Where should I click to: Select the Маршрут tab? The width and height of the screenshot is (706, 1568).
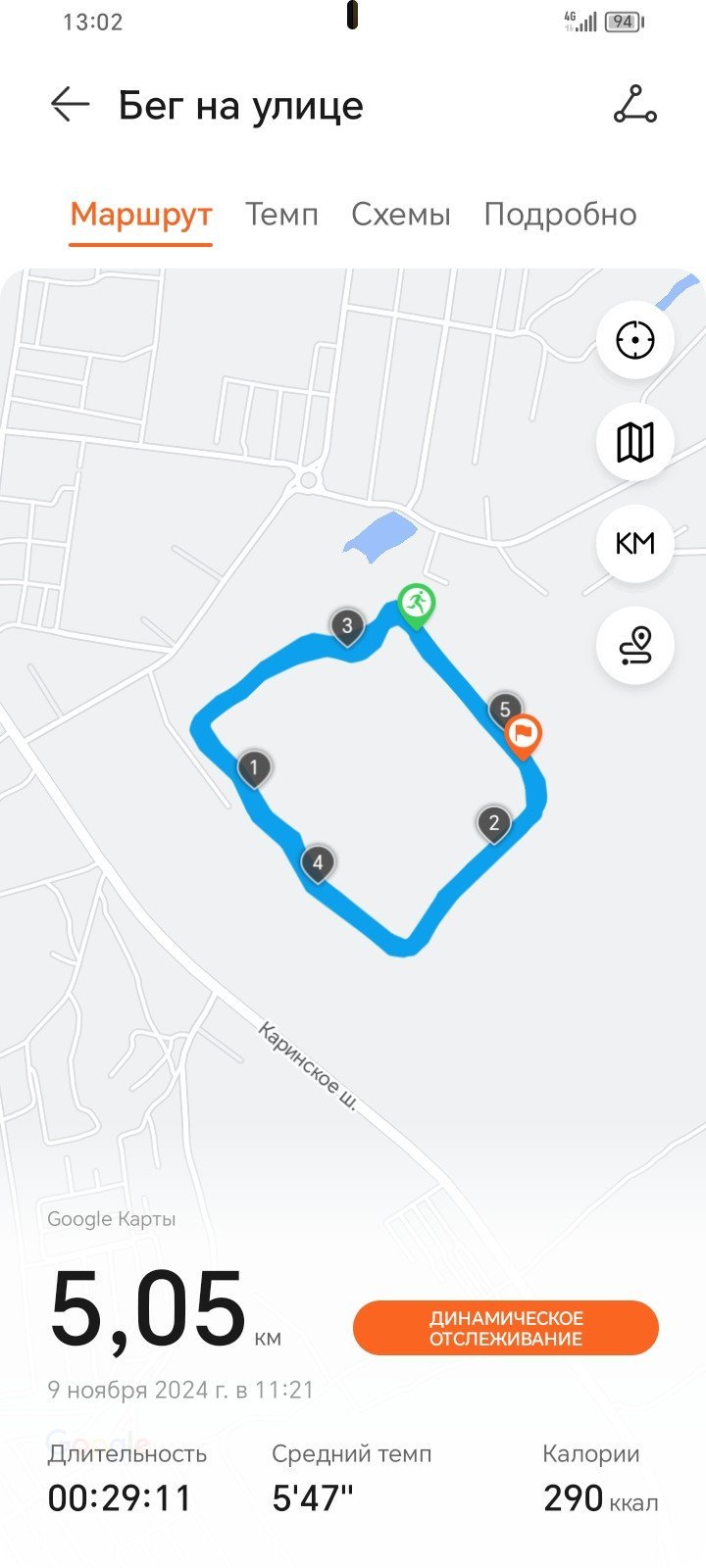point(141,215)
